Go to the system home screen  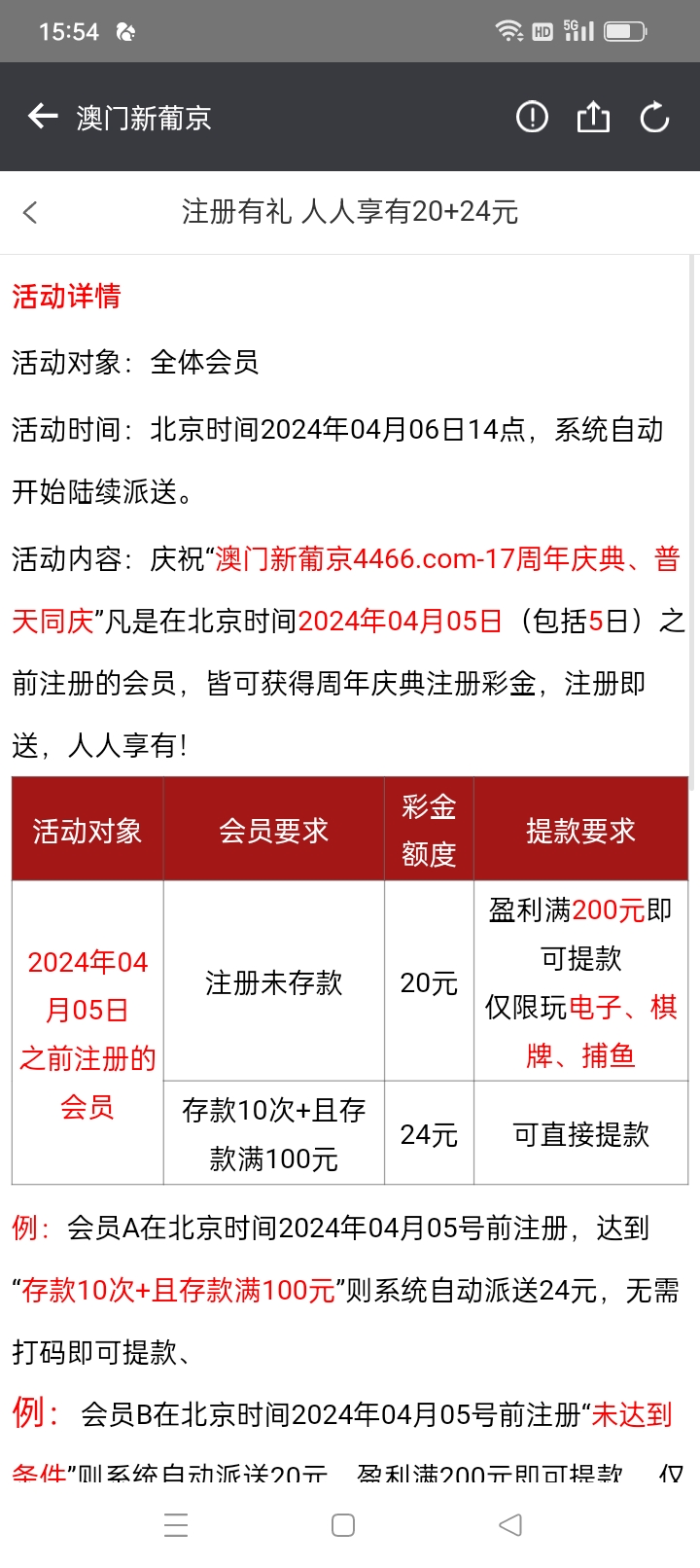coord(343,1524)
